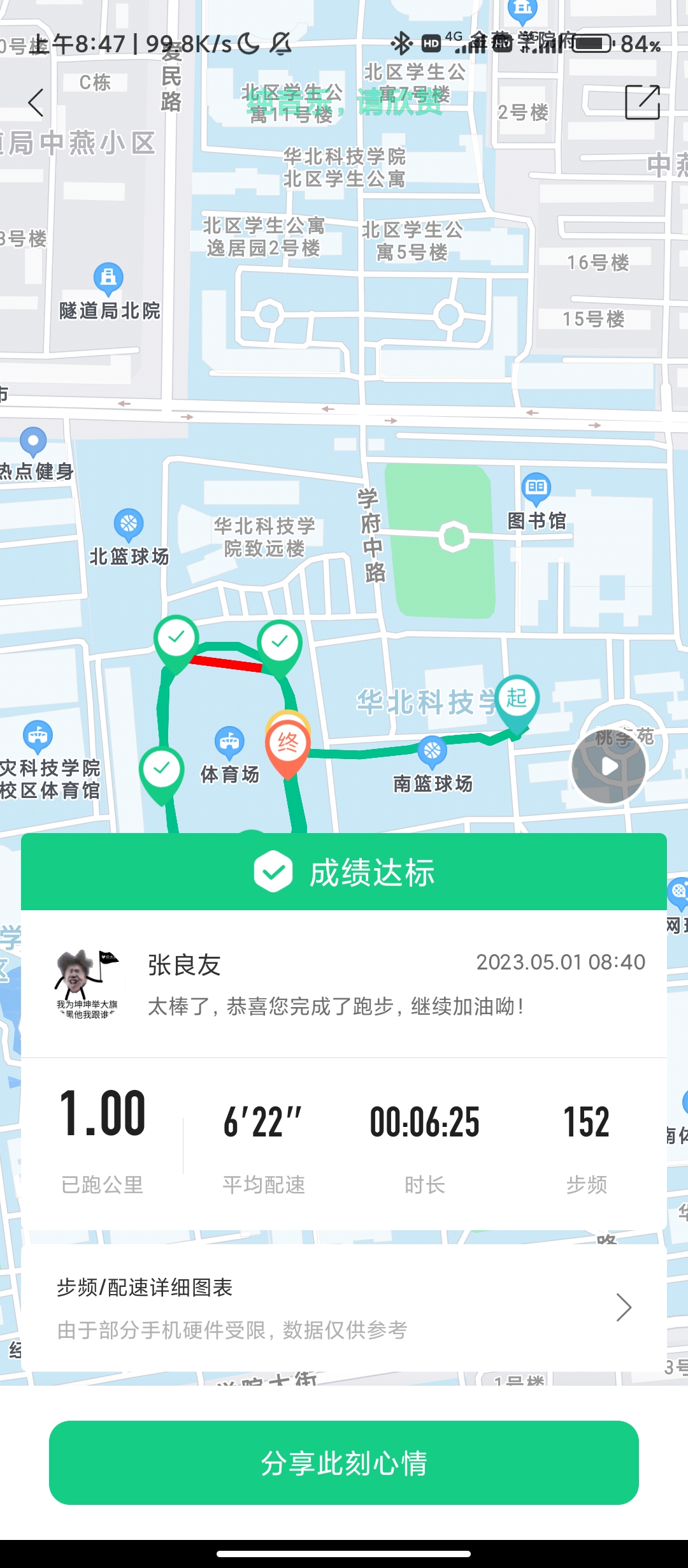Tap the Bluetooth icon in the status bar

(x=402, y=43)
